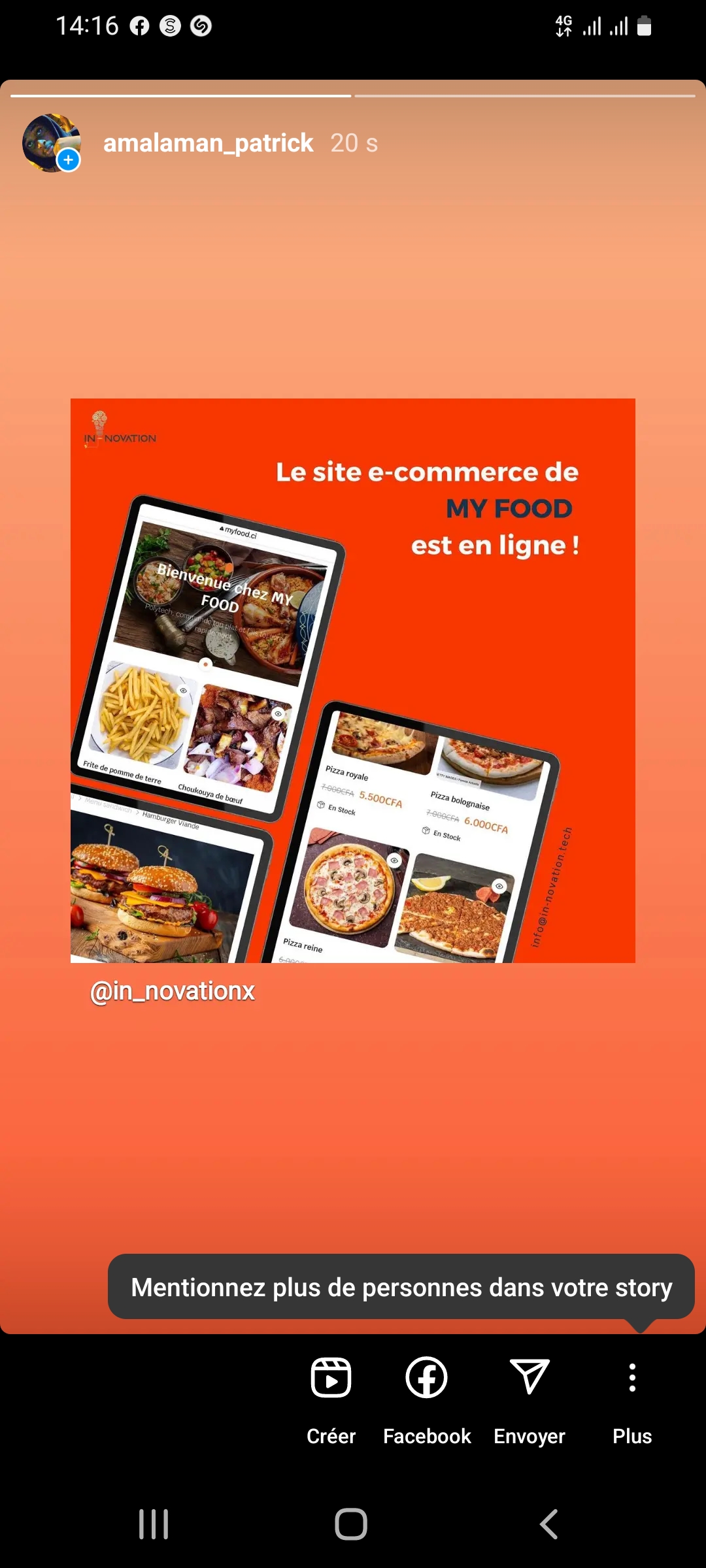
Task: Open the shared MY FOOD post
Action: pyautogui.click(x=353, y=680)
